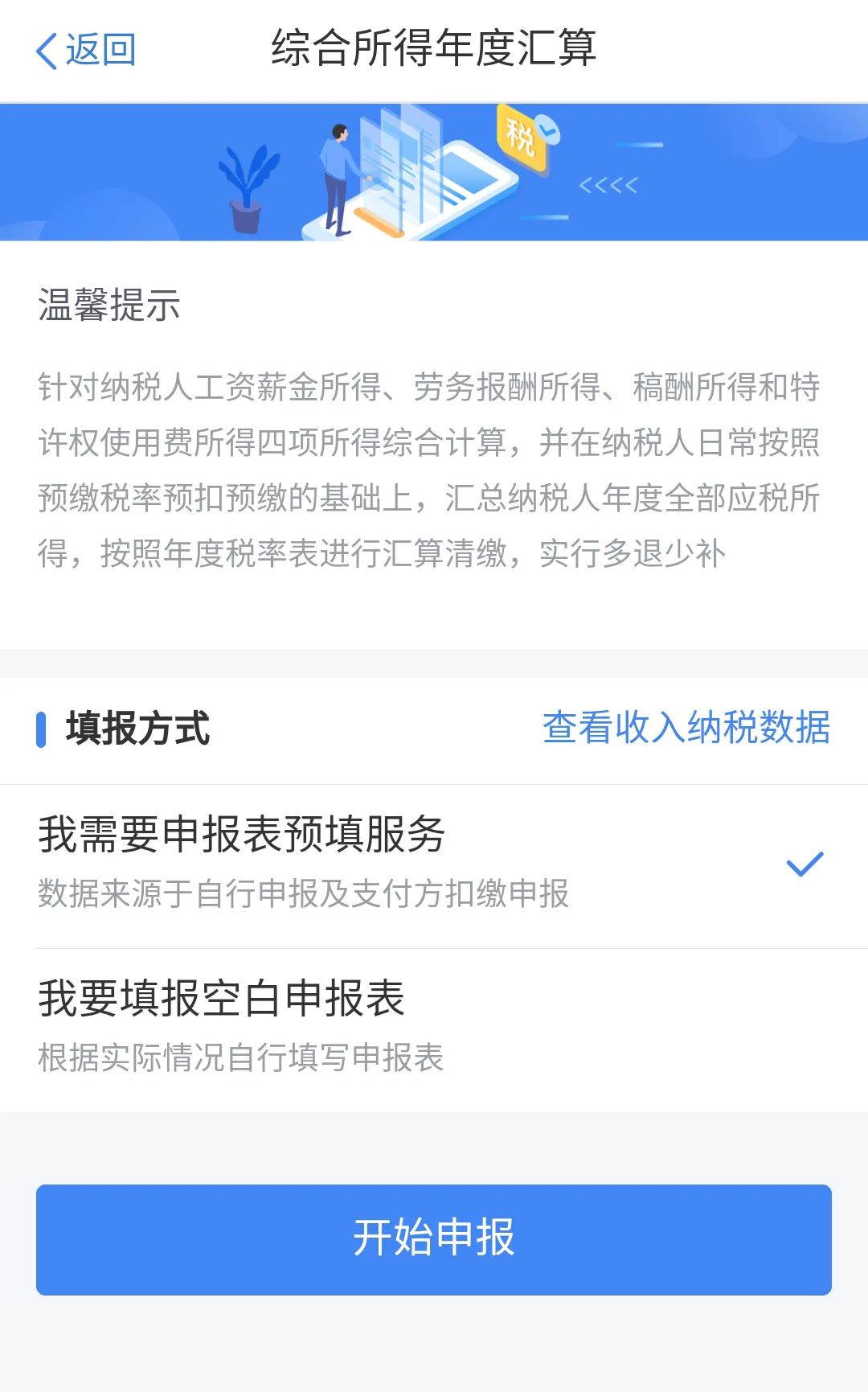Select the 我需要申报表预填服务 option

[241, 836]
